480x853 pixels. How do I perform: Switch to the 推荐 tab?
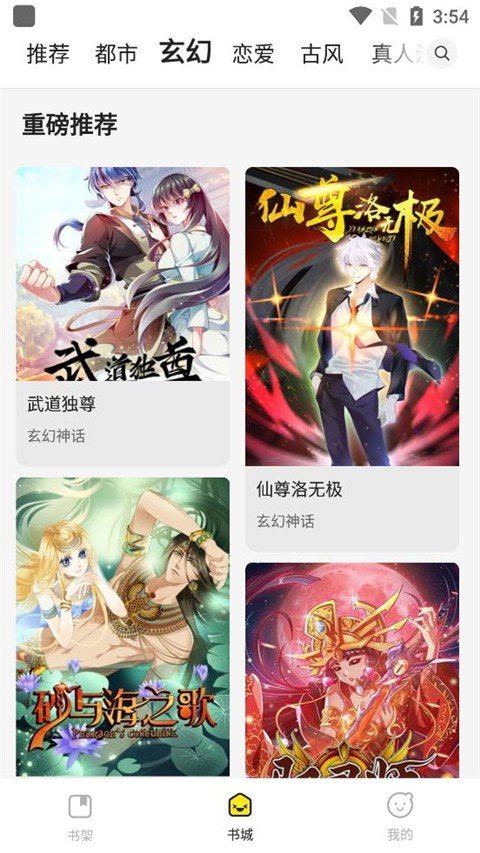click(x=48, y=54)
